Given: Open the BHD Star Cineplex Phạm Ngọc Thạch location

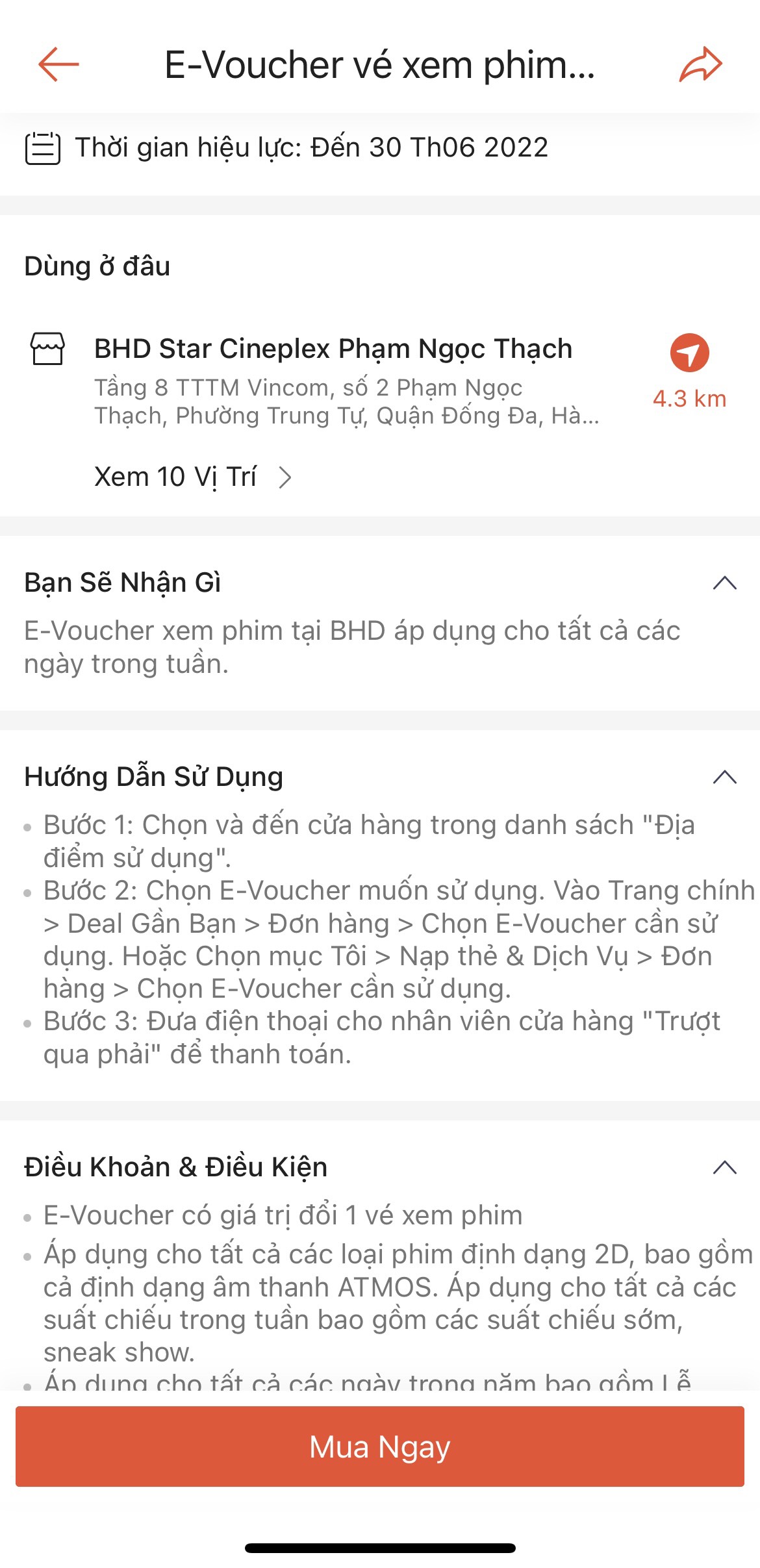Looking at the screenshot, I should [333, 349].
